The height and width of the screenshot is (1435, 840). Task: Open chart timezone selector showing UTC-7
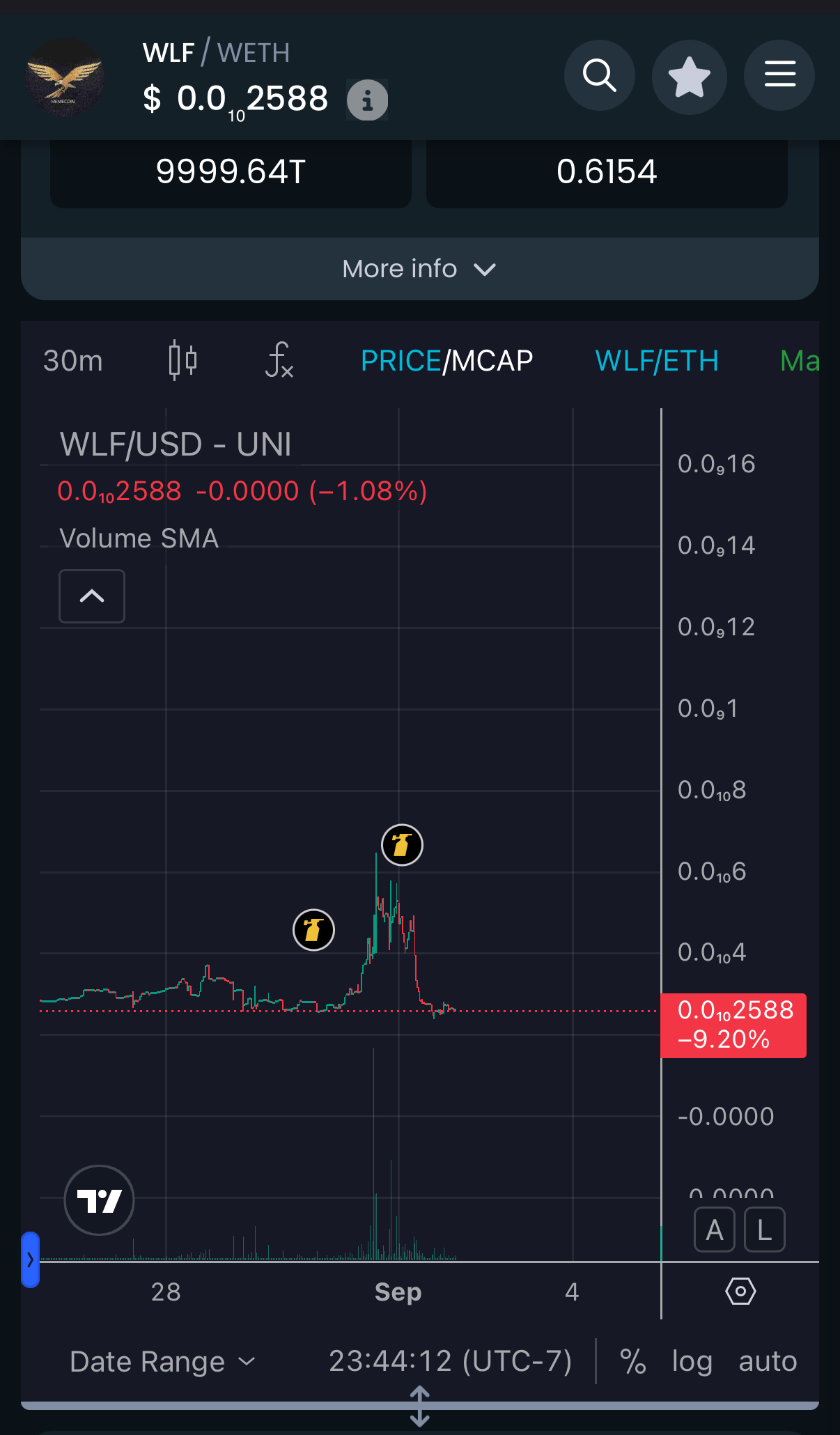pos(450,1362)
